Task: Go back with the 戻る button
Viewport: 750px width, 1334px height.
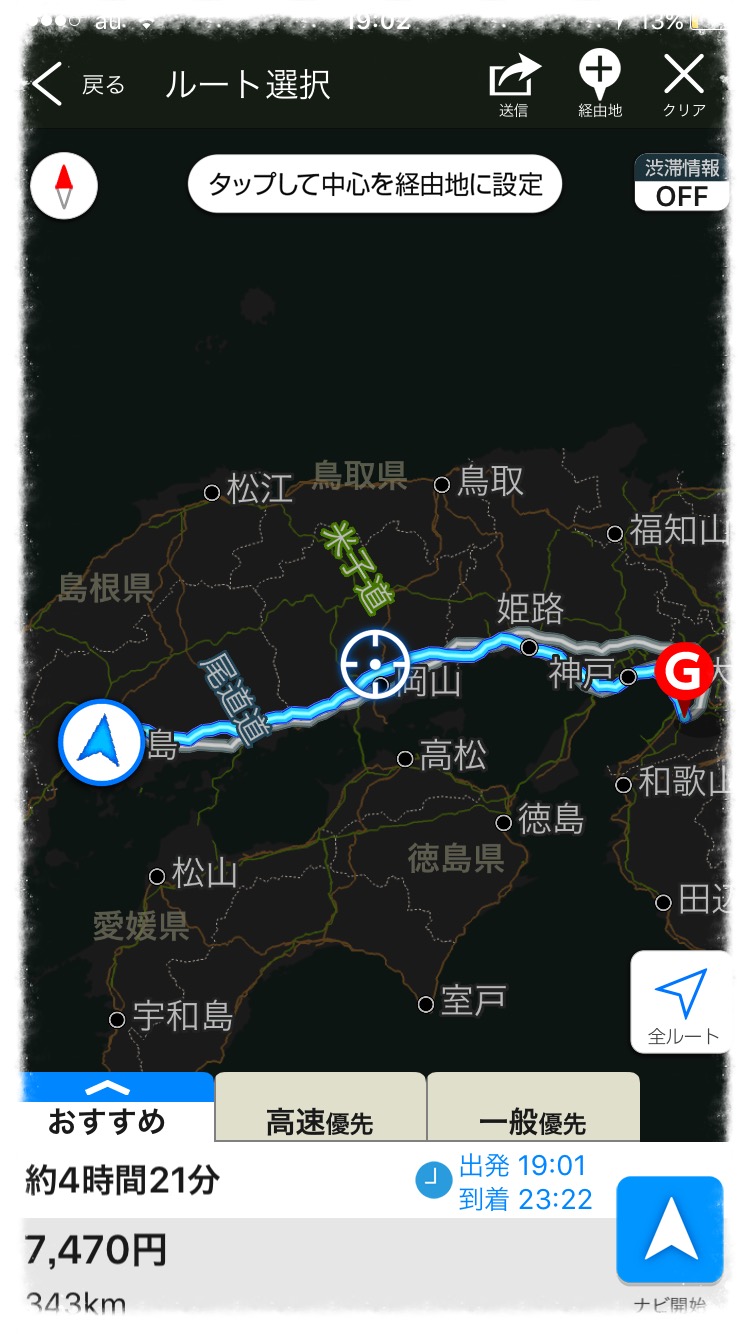Action: [77, 85]
